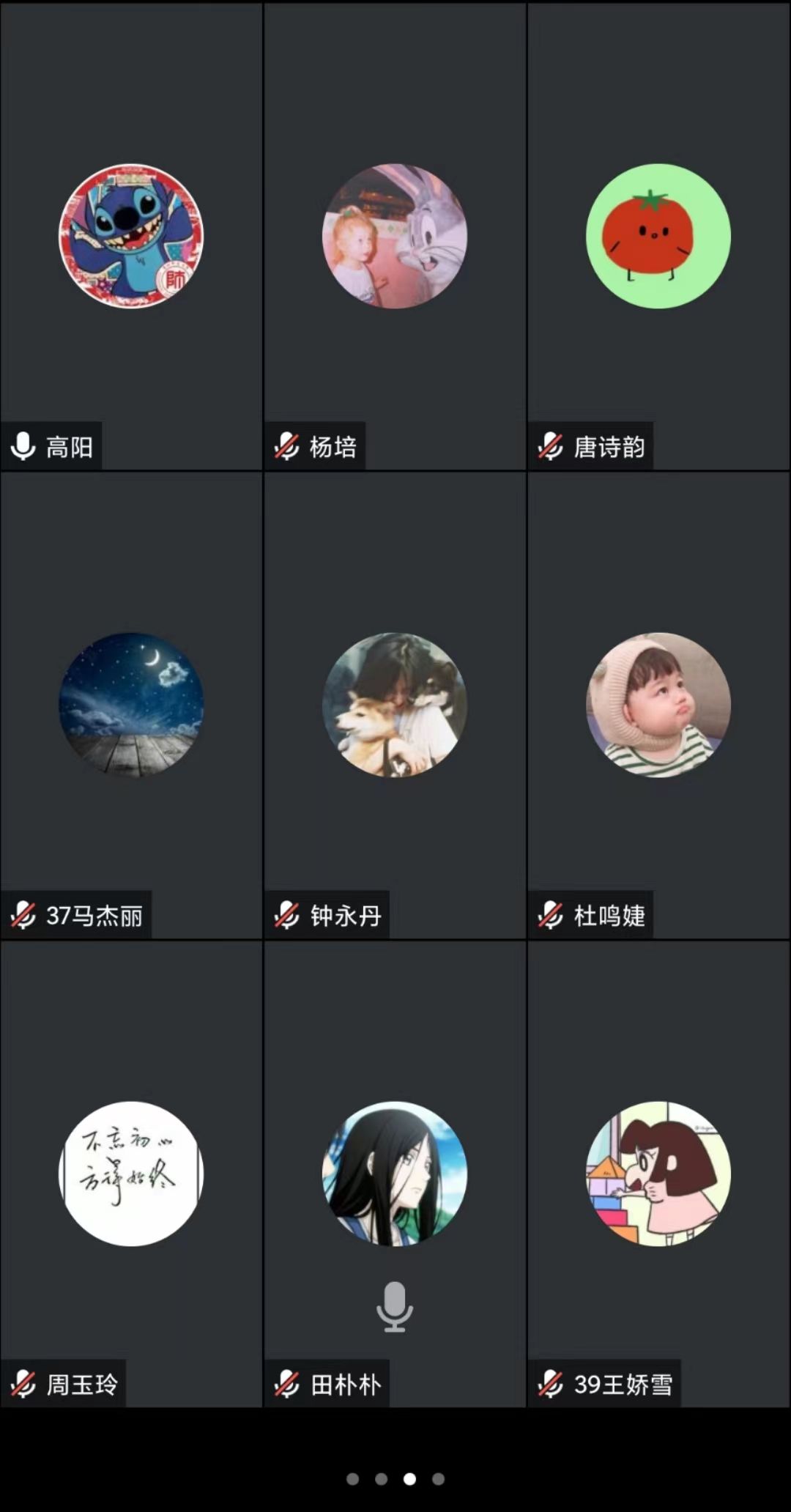This screenshot has width=791, height=1512.
Task: Tap the page indicator dots
Action: [x=395, y=1478]
